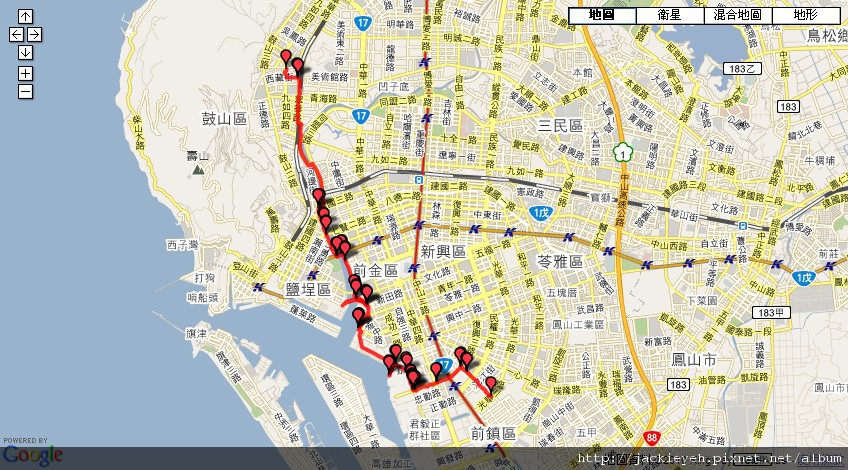The image size is (848, 470).
Task: Pan the map right with the arrow
Action: [x=34, y=34]
